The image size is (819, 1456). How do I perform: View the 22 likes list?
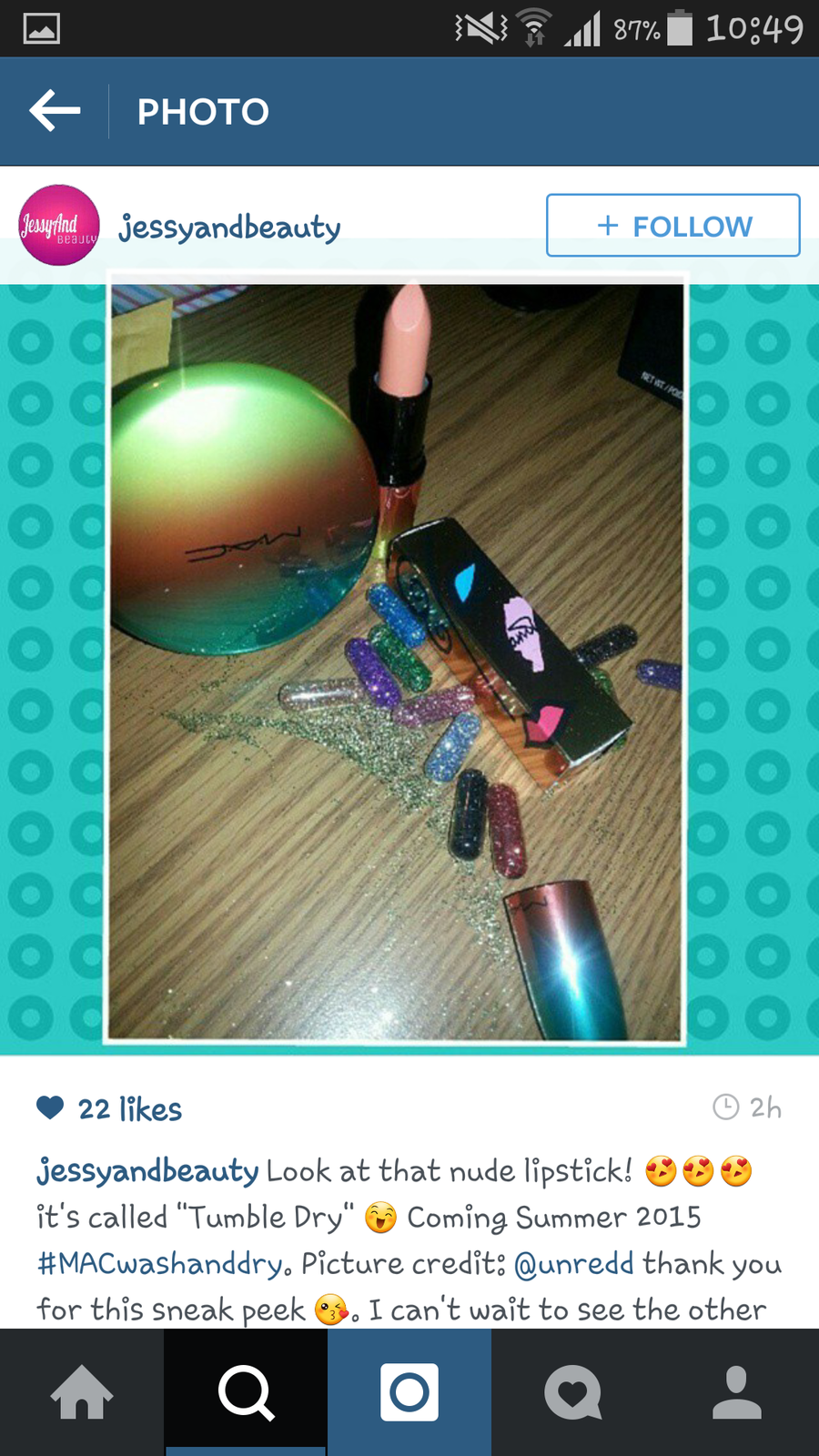(x=129, y=1109)
